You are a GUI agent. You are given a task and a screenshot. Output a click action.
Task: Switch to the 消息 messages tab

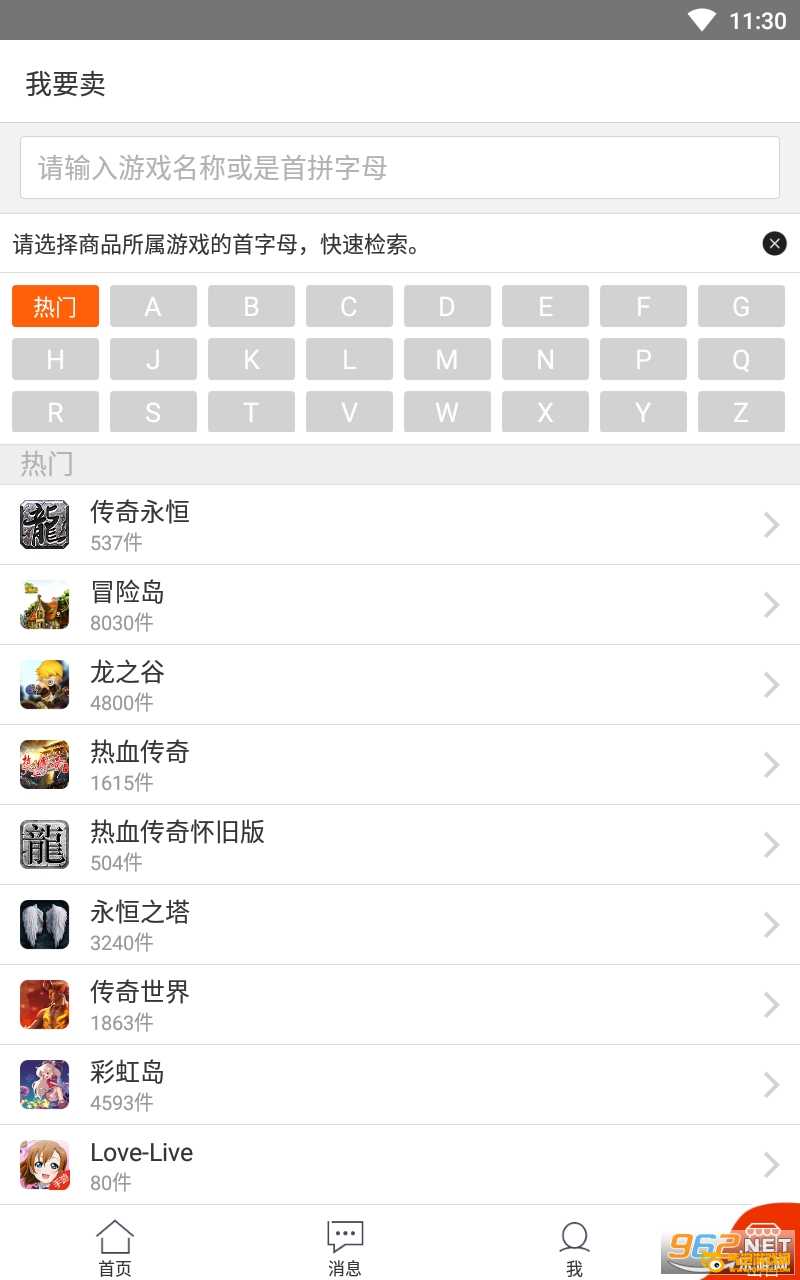(x=345, y=1248)
